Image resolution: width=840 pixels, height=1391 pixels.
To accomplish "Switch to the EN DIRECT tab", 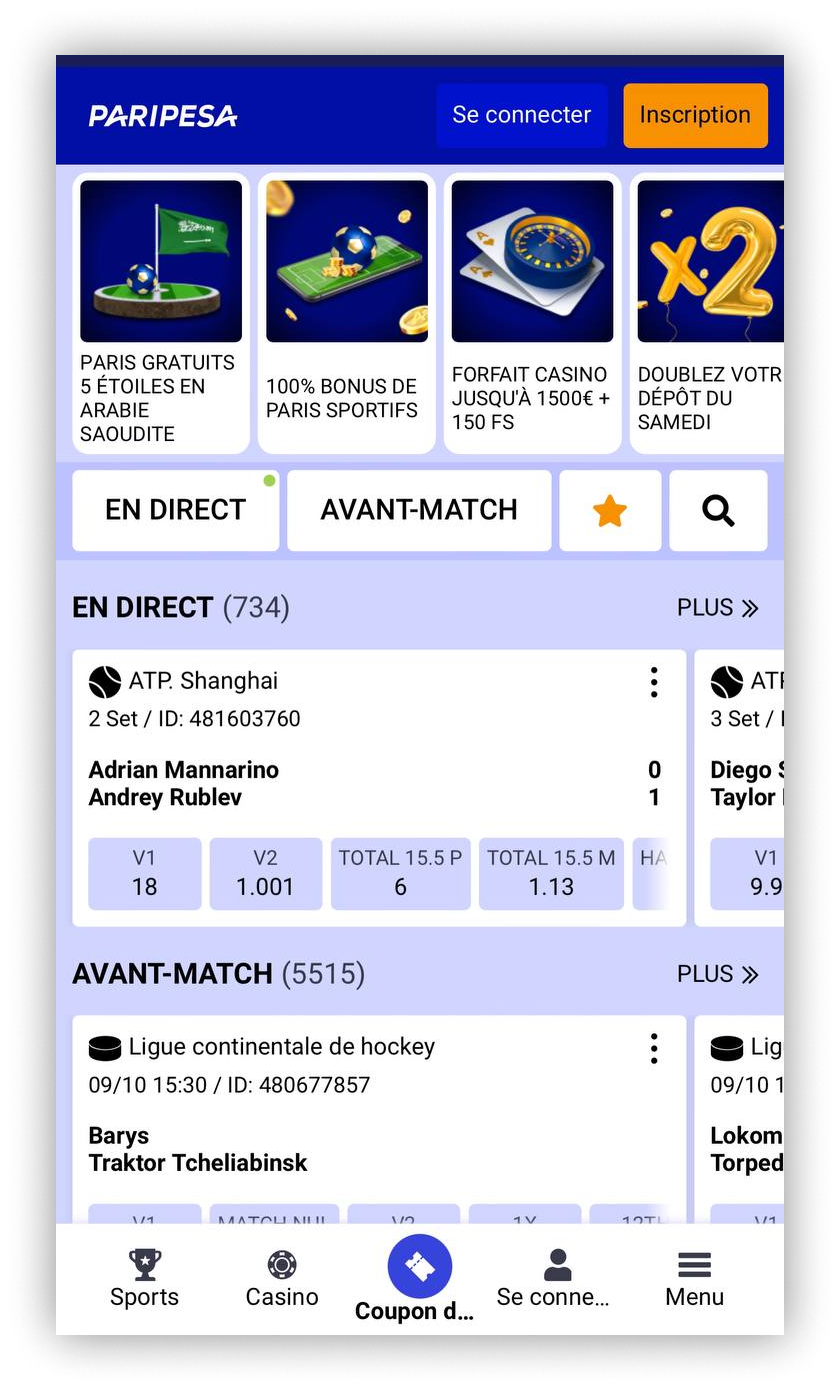I will pos(175,510).
